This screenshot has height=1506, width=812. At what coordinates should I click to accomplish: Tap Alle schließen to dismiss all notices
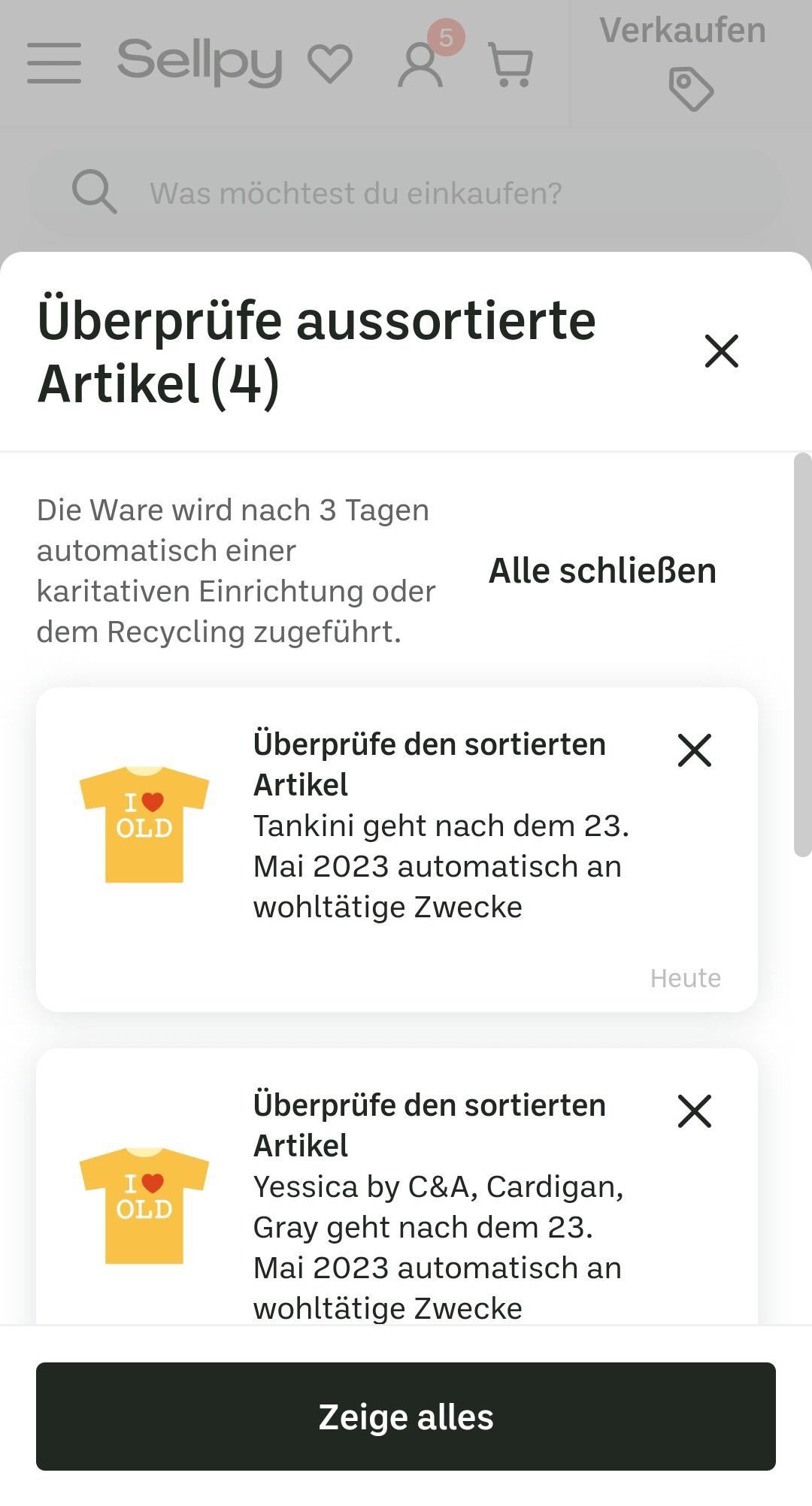[x=602, y=571]
